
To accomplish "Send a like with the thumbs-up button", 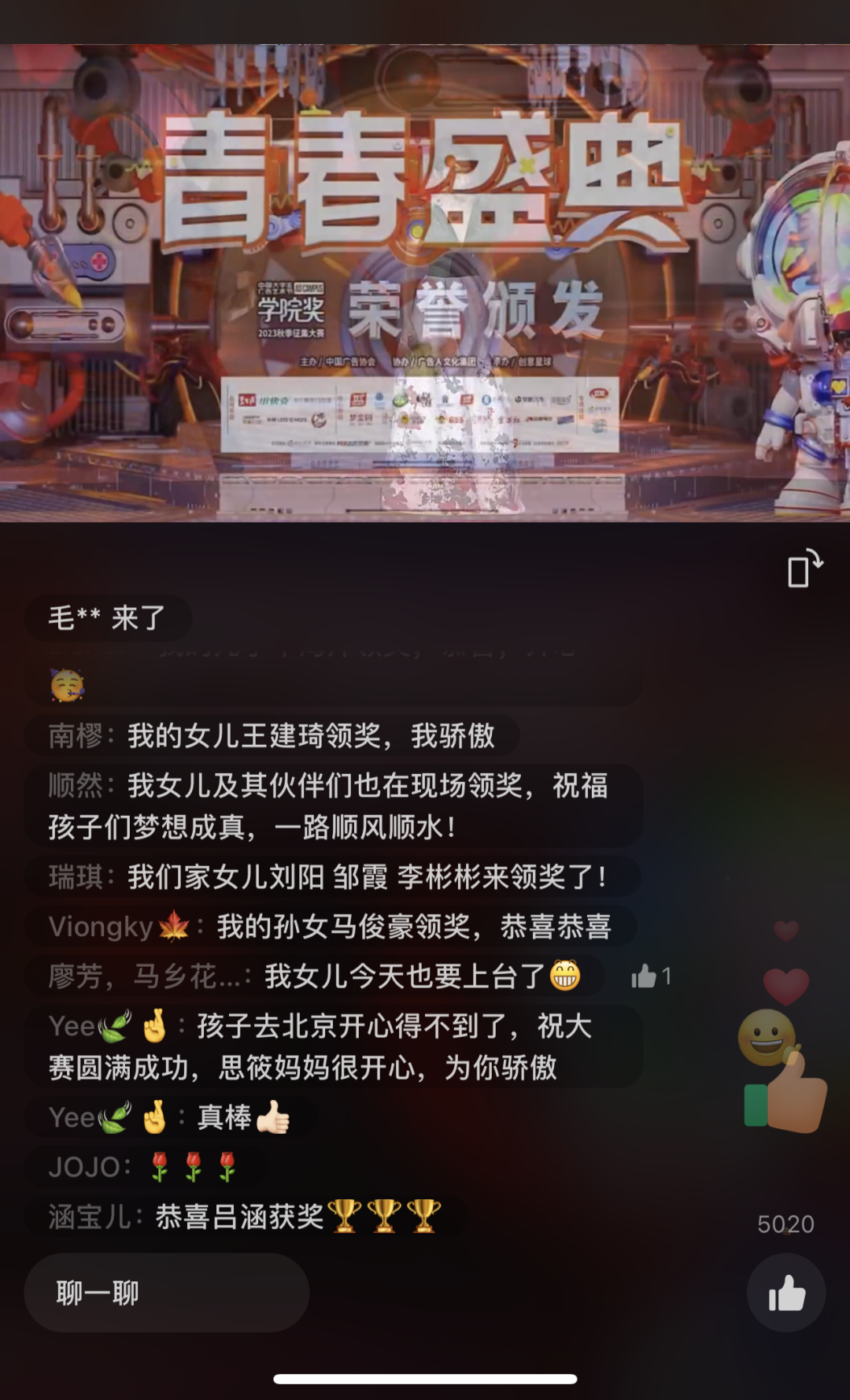I will pos(786,1293).
